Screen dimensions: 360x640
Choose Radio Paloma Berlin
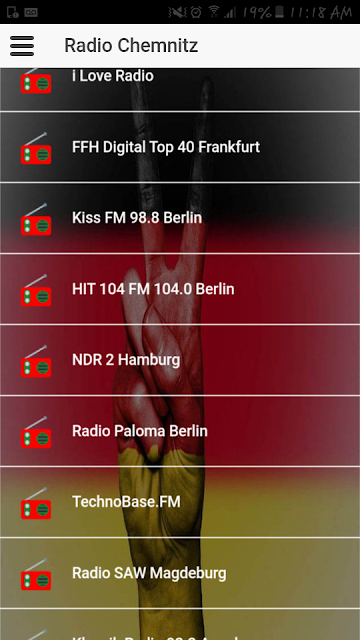coord(180,431)
